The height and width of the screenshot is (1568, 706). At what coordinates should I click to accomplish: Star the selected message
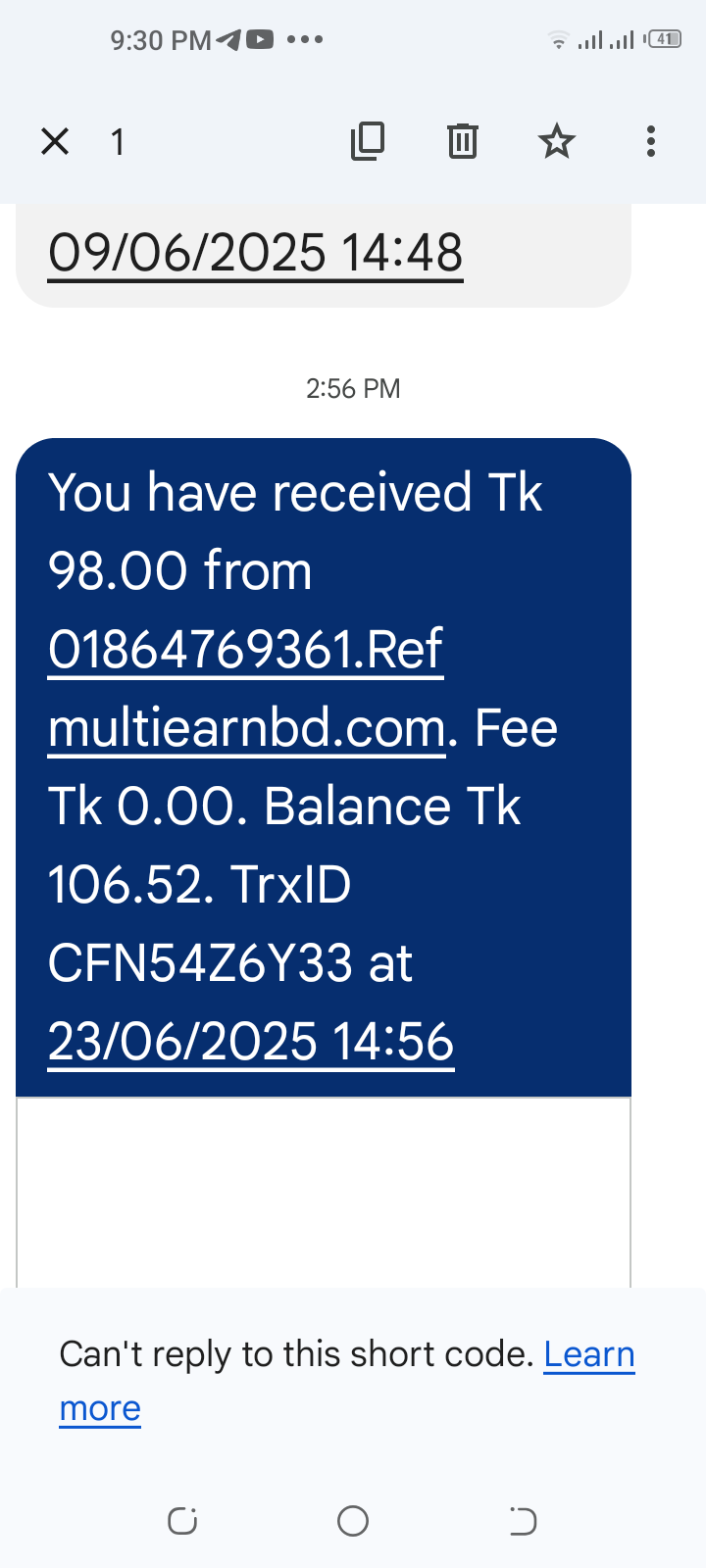point(556,142)
